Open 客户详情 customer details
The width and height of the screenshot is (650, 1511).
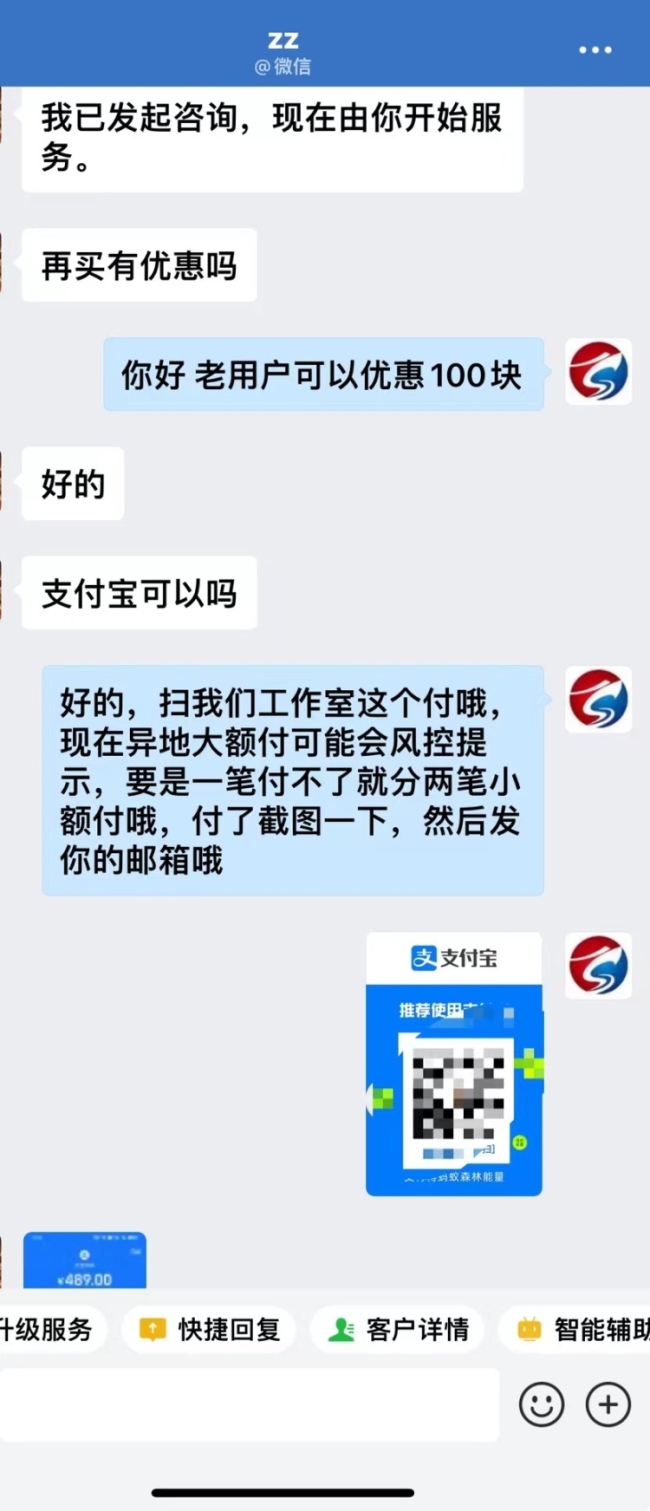tap(397, 1329)
